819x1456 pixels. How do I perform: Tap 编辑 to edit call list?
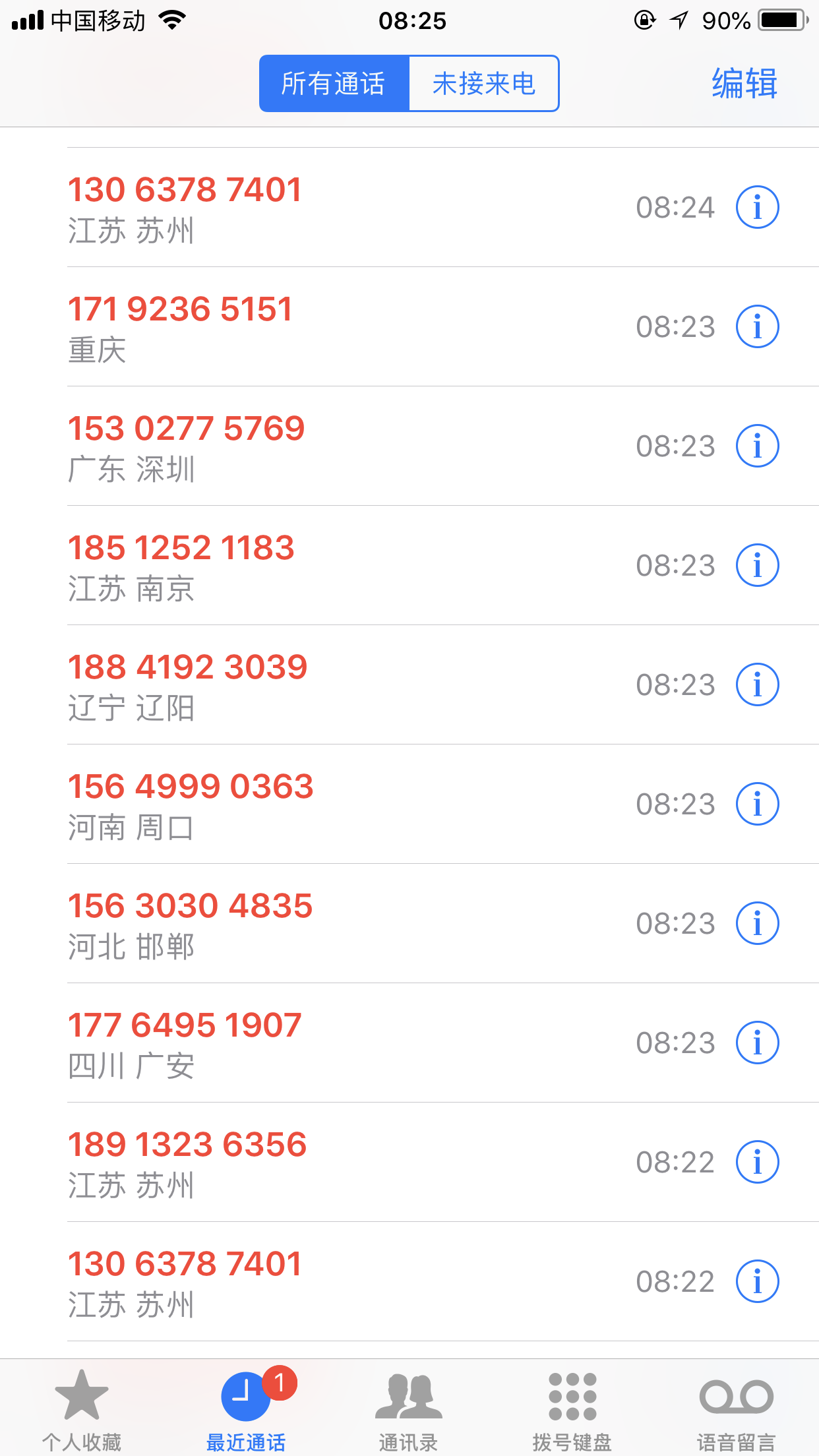coord(744,84)
